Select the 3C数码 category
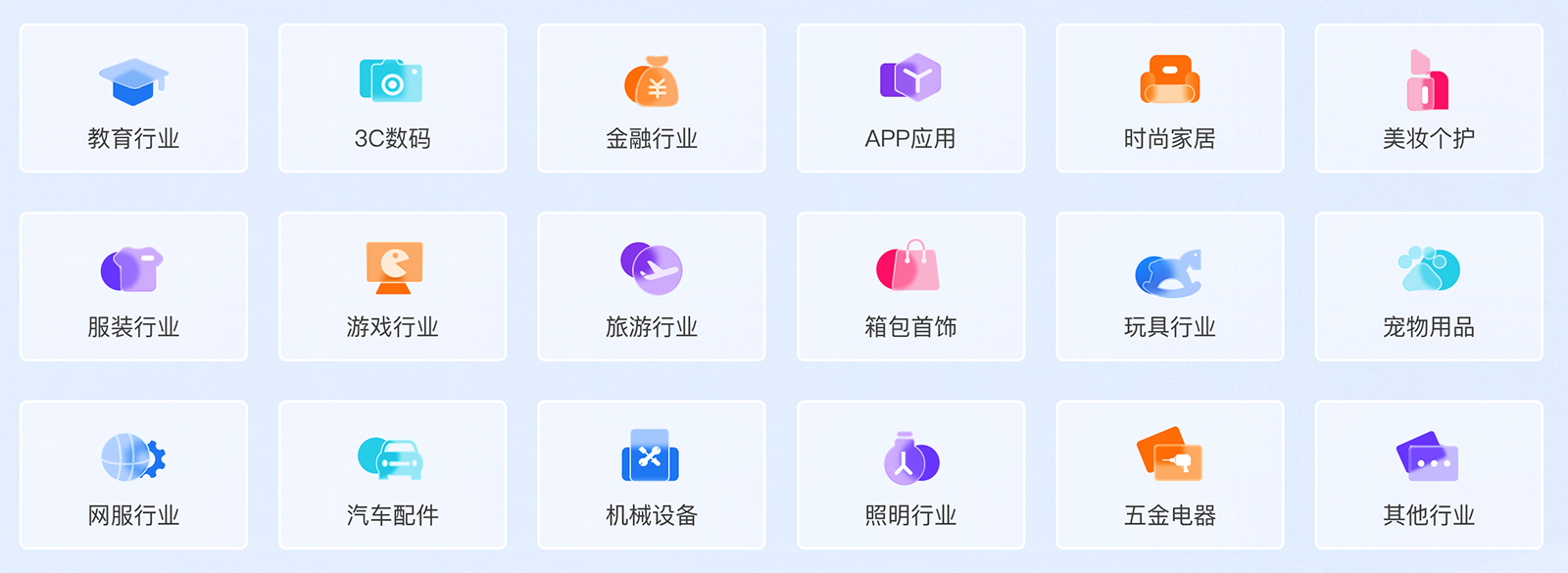Viewport: 1568px width, 573px height. [x=392, y=99]
